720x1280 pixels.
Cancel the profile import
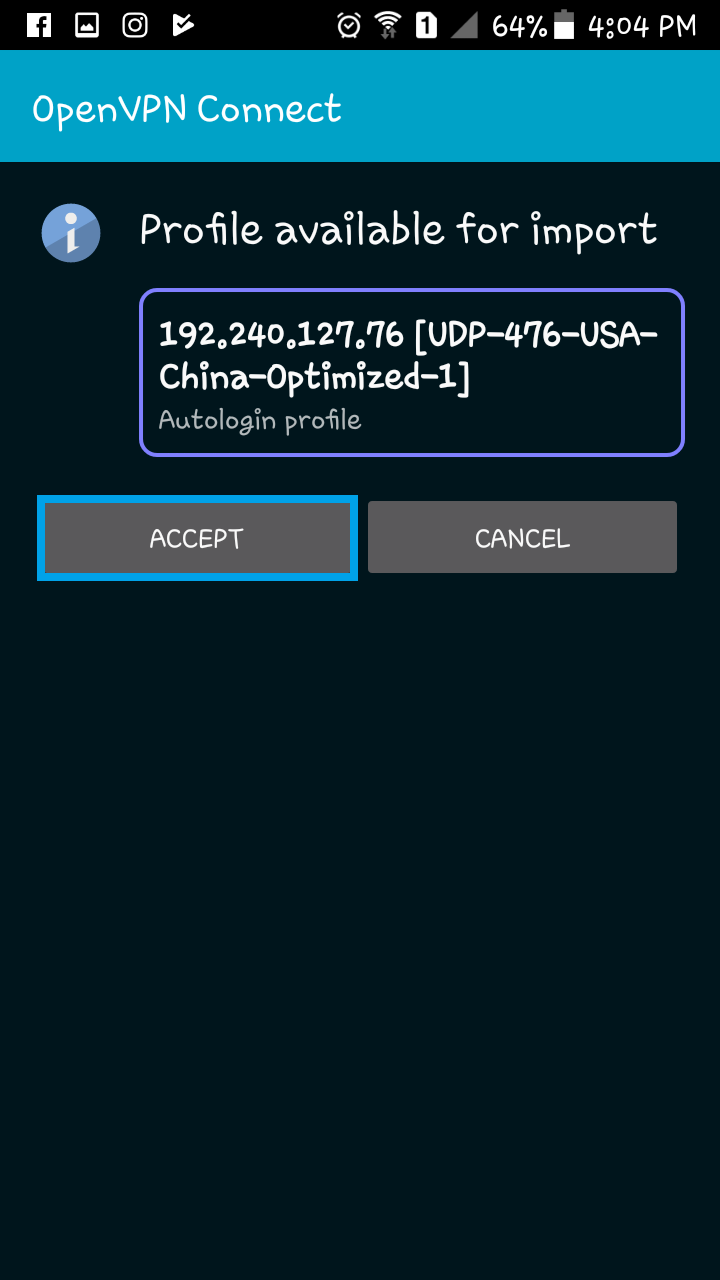click(522, 538)
